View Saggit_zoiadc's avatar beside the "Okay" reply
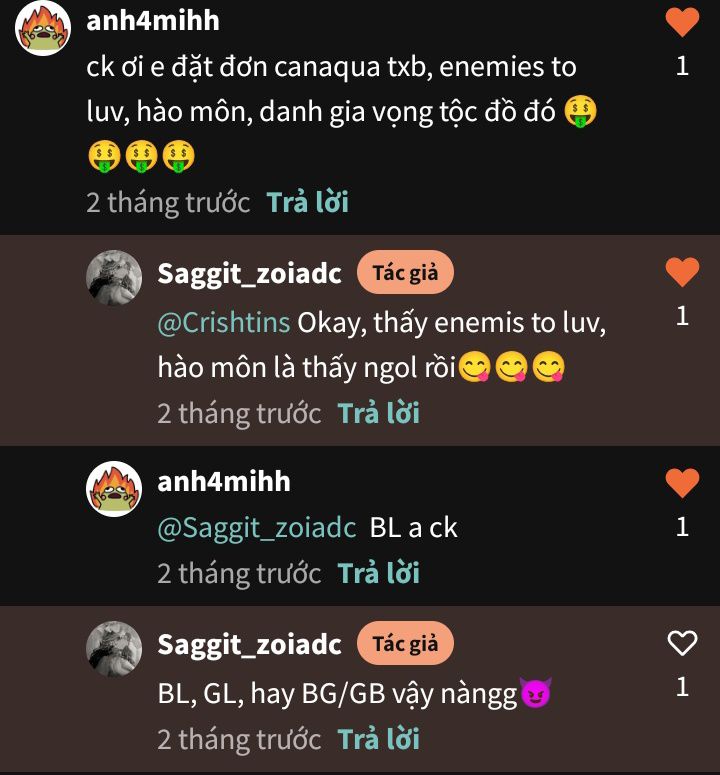 (x=114, y=278)
